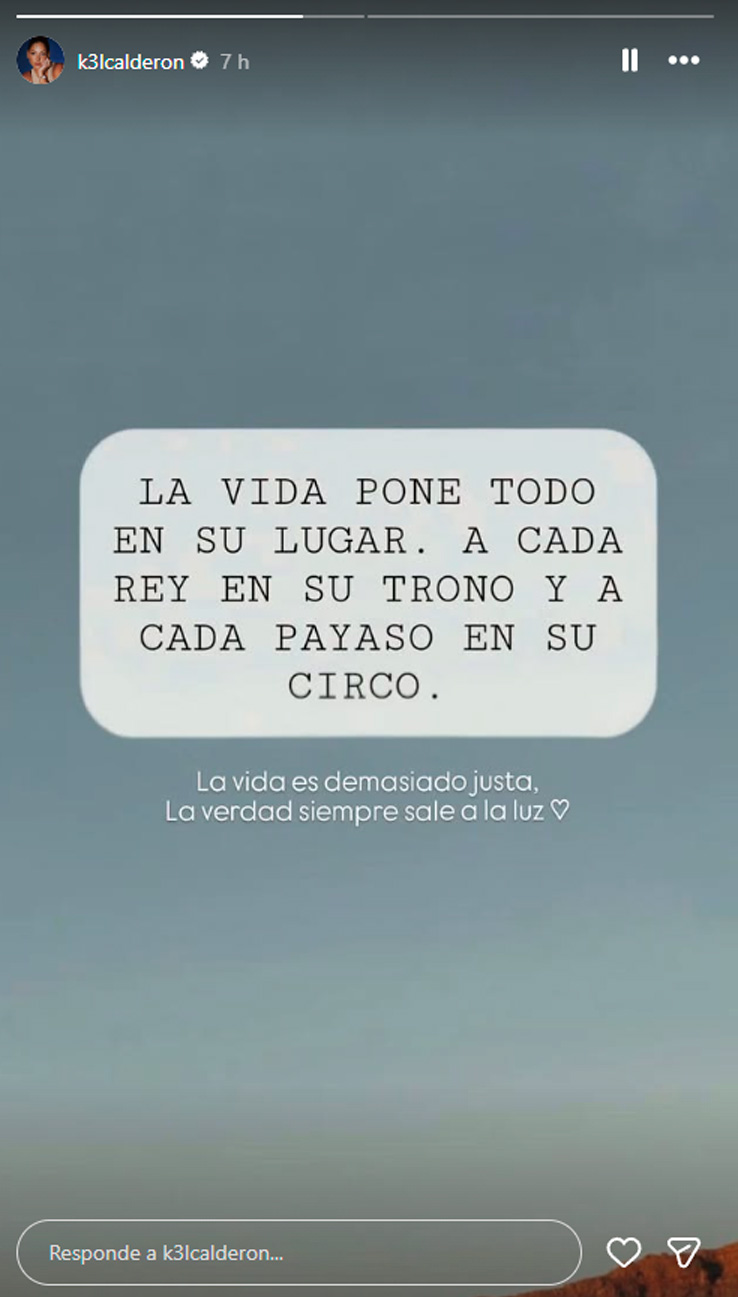Pause the story playback
This screenshot has width=738, height=1297.
point(629,61)
